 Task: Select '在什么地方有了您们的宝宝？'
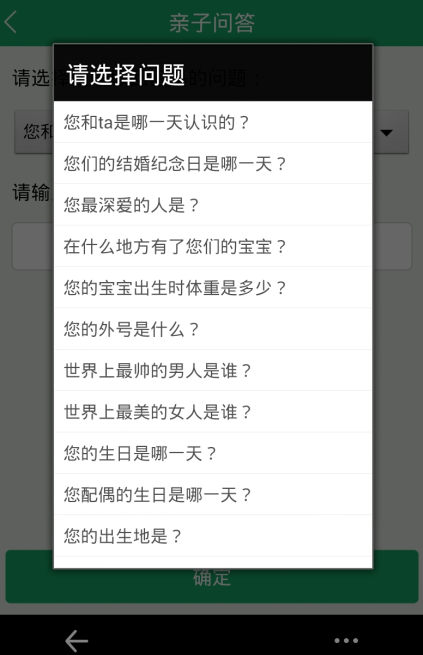pos(213,246)
